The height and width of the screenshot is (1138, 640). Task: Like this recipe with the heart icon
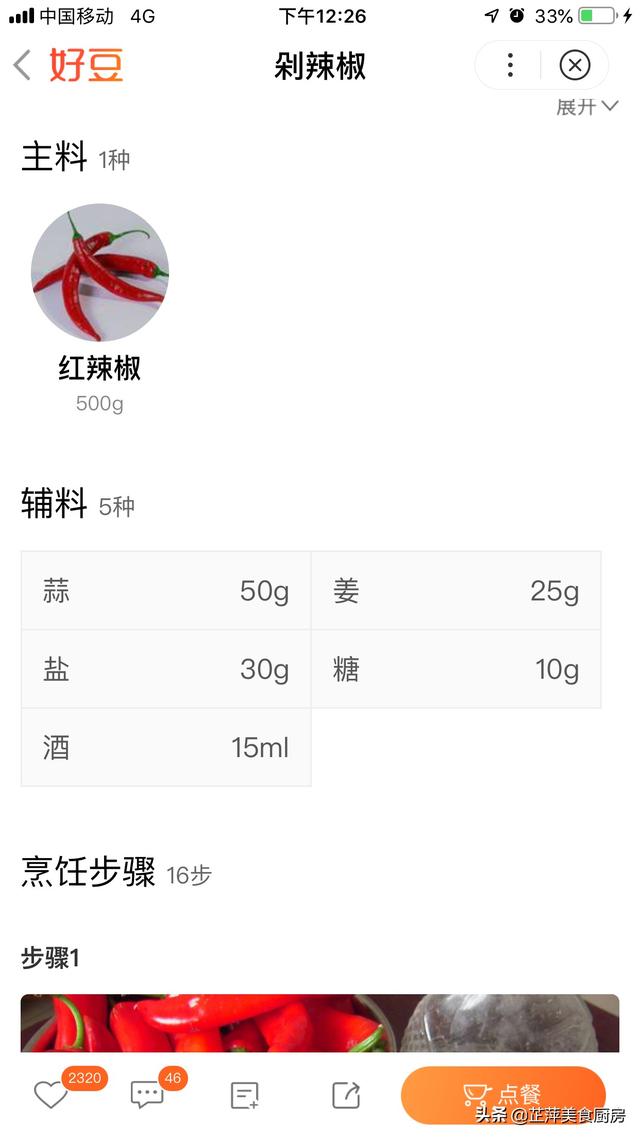tap(50, 1095)
